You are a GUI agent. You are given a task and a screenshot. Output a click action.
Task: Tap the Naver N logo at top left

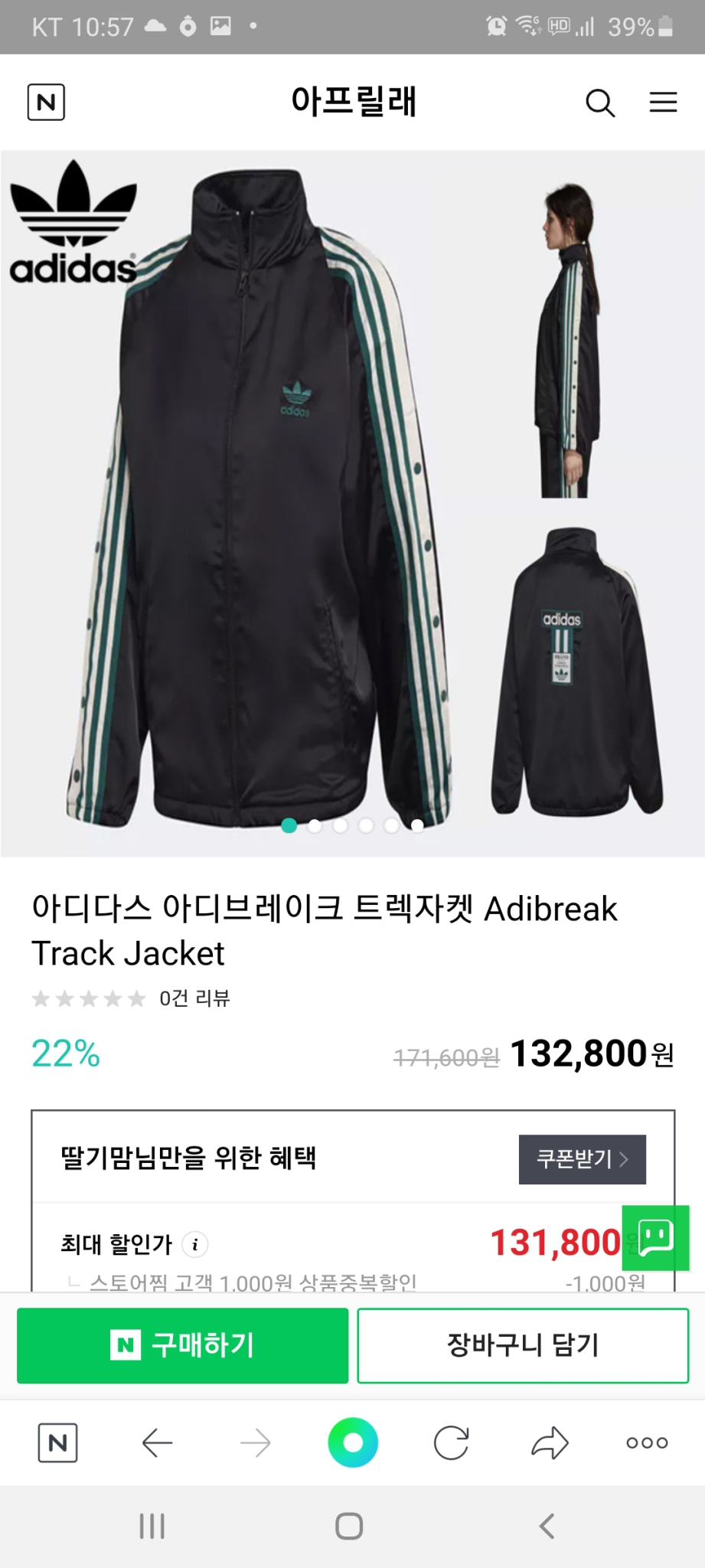[46, 103]
